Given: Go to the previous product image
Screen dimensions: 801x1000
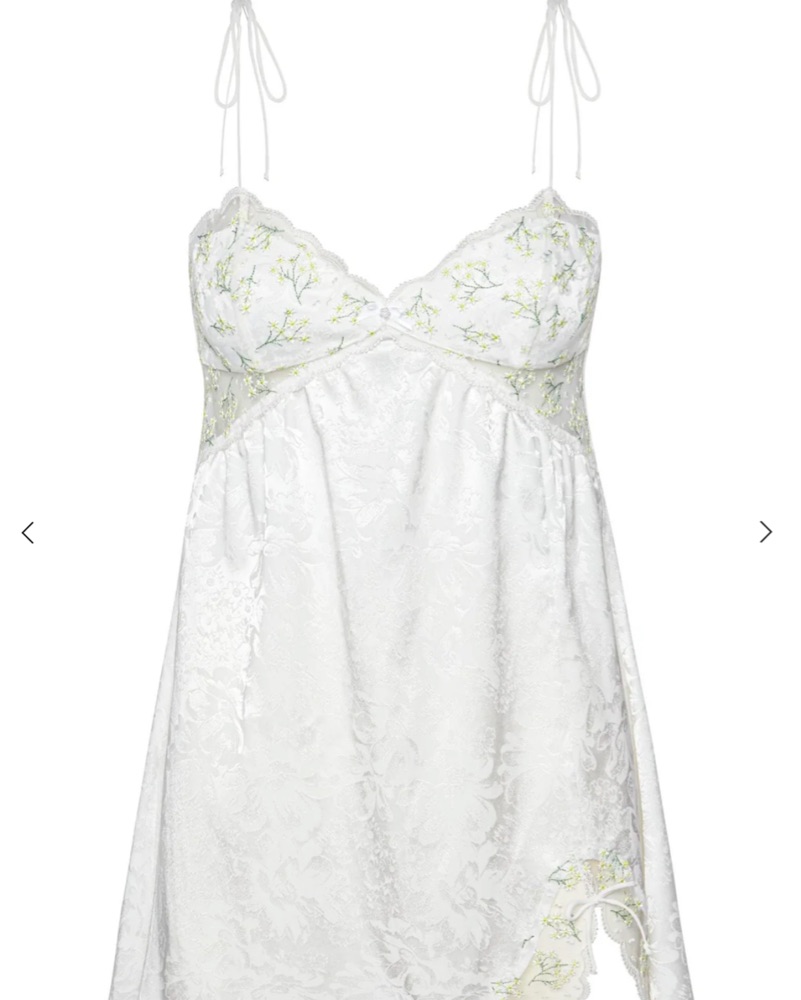Looking at the screenshot, I should 28,533.
